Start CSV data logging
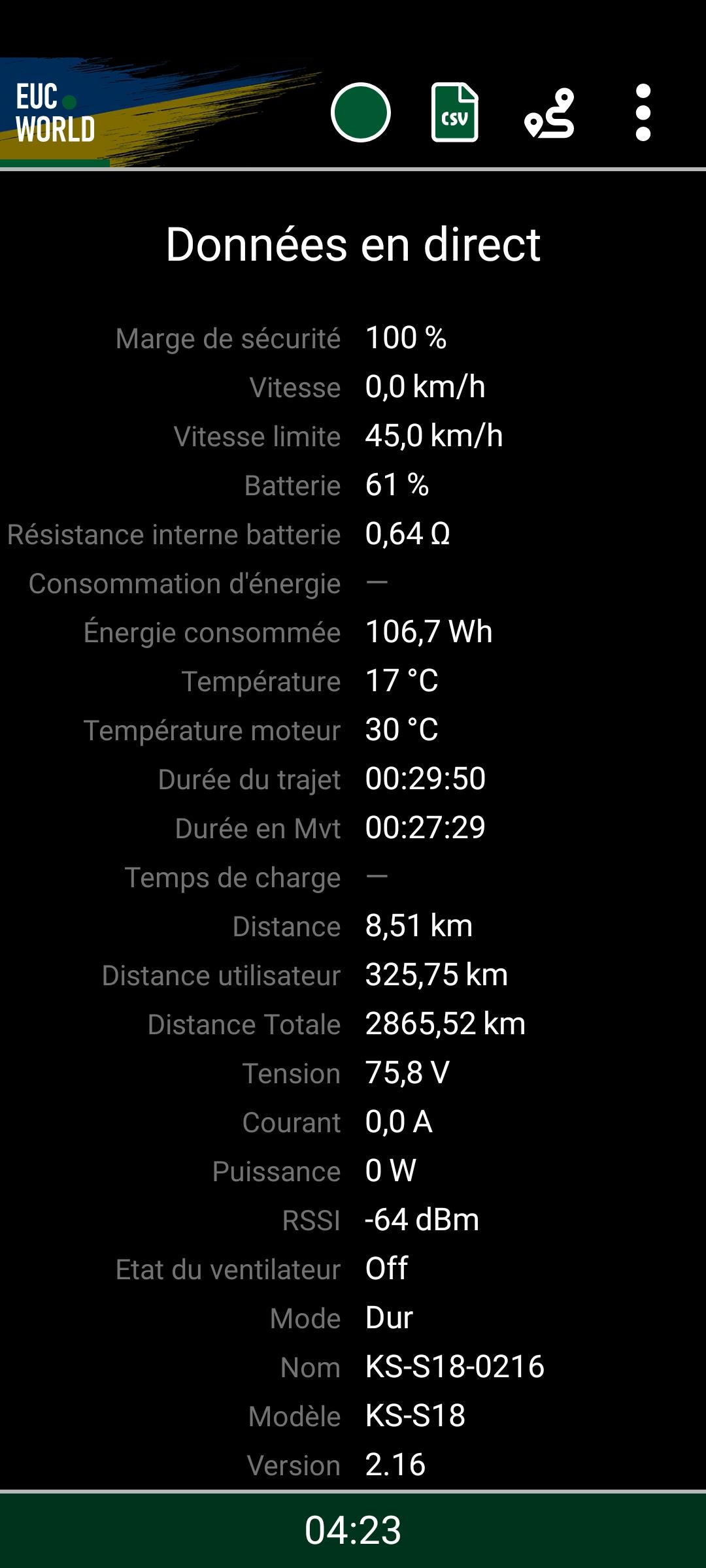Viewport: 706px width, 1568px height. [x=455, y=112]
